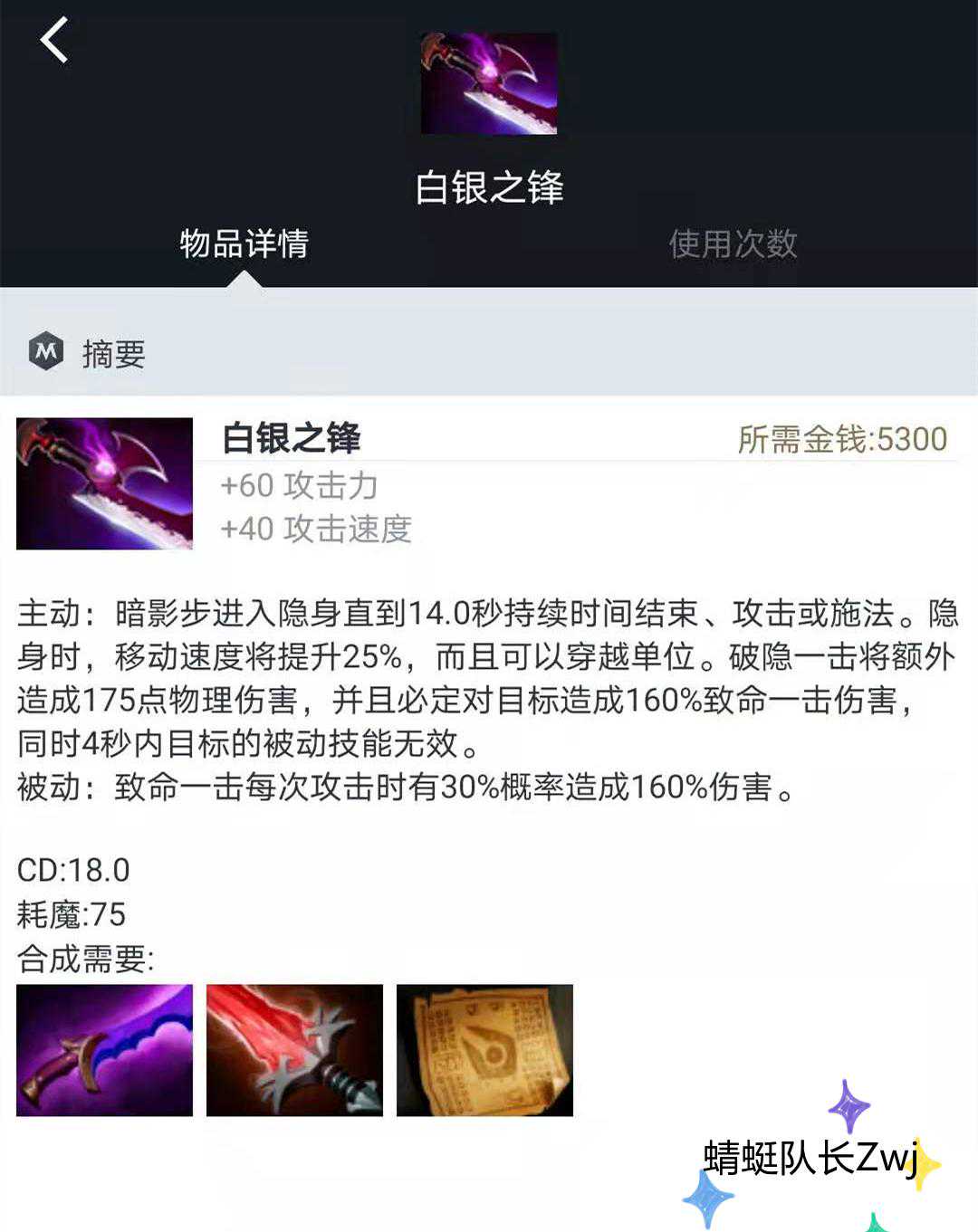978x1232 pixels.
Task: Select the 物品详情 tab
Action: [244, 244]
